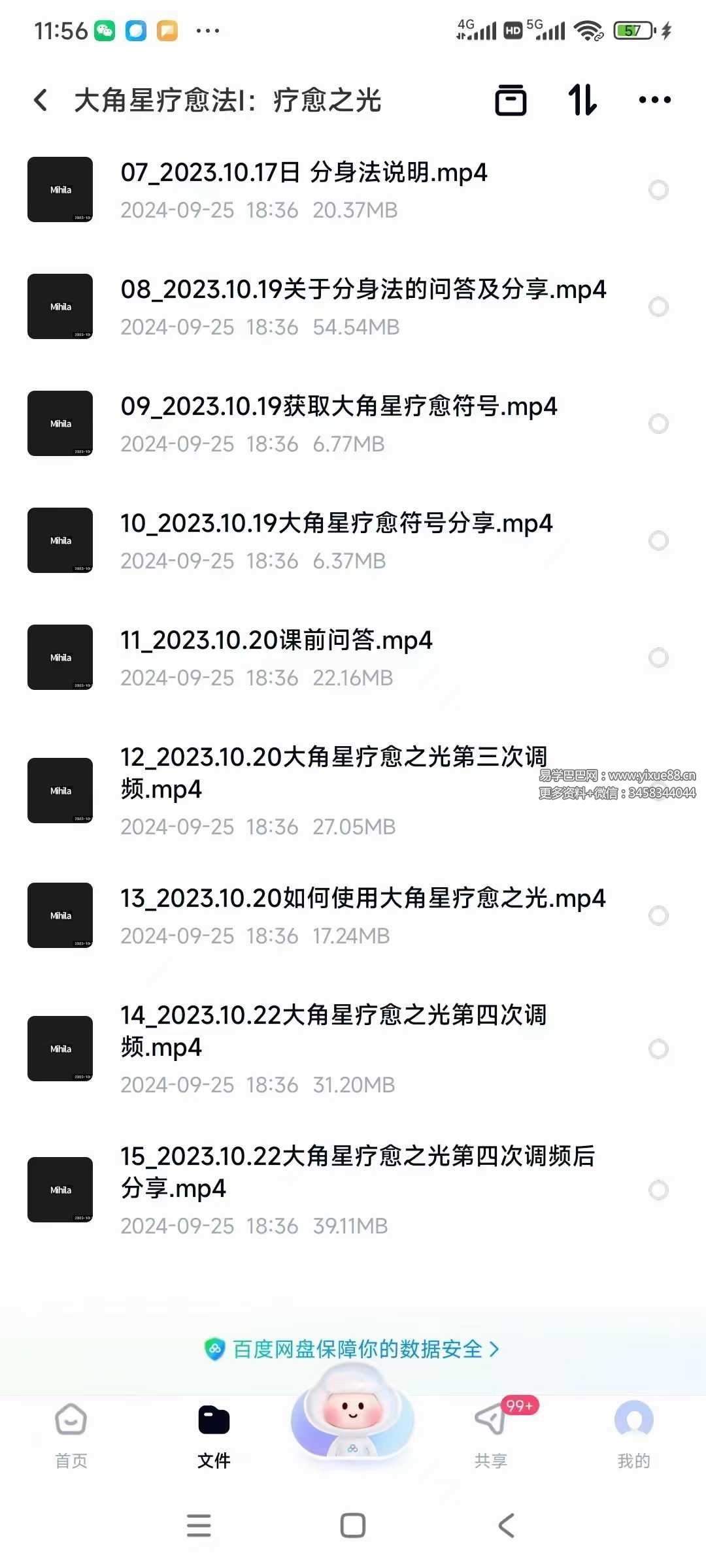The height and width of the screenshot is (1568, 706).
Task: Open the 共享 share tab label
Action: (x=492, y=1462)
